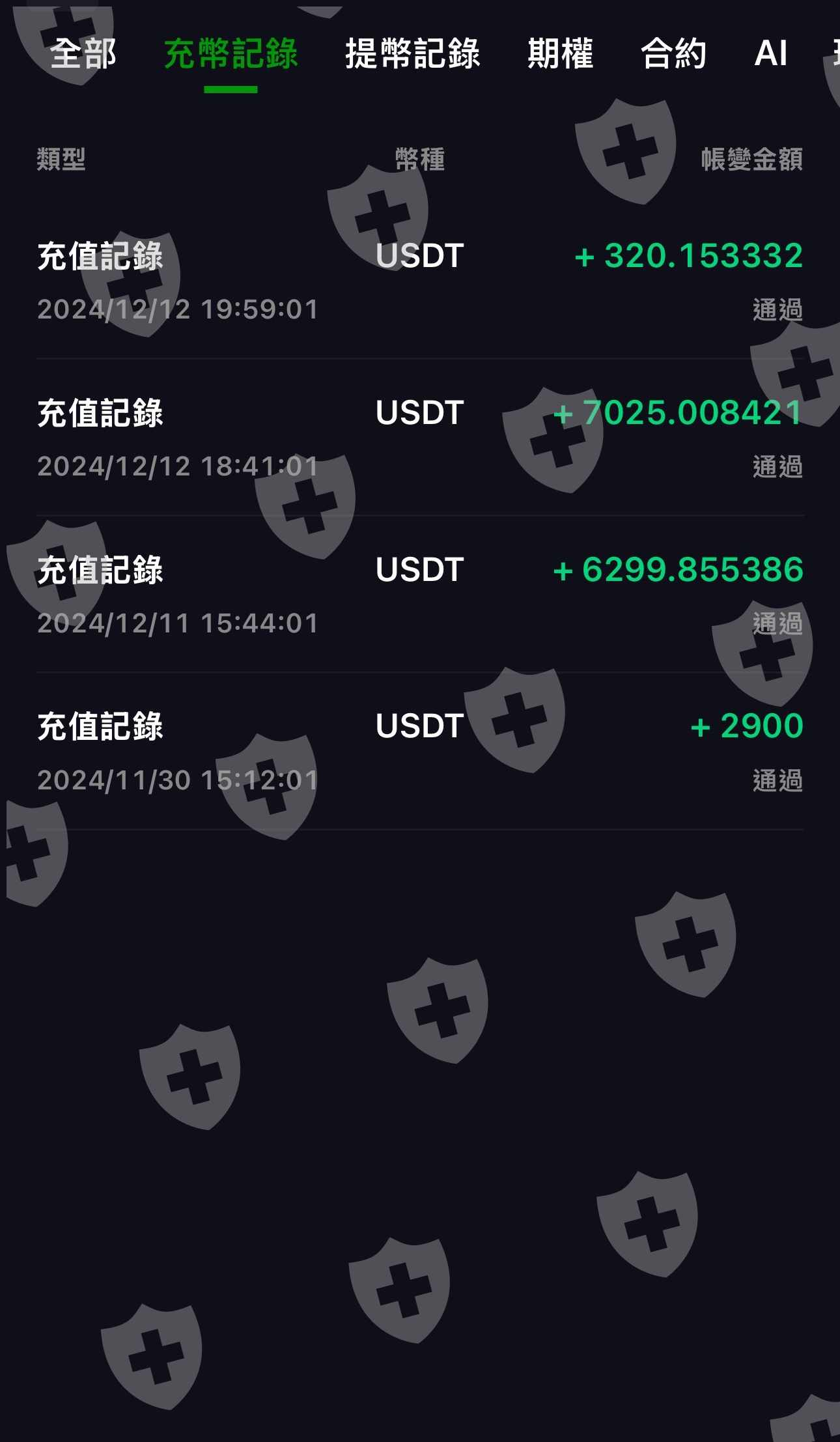View the +2900 USDT deposit record
Screen dimensions: 840x1442
pos(420,752)
